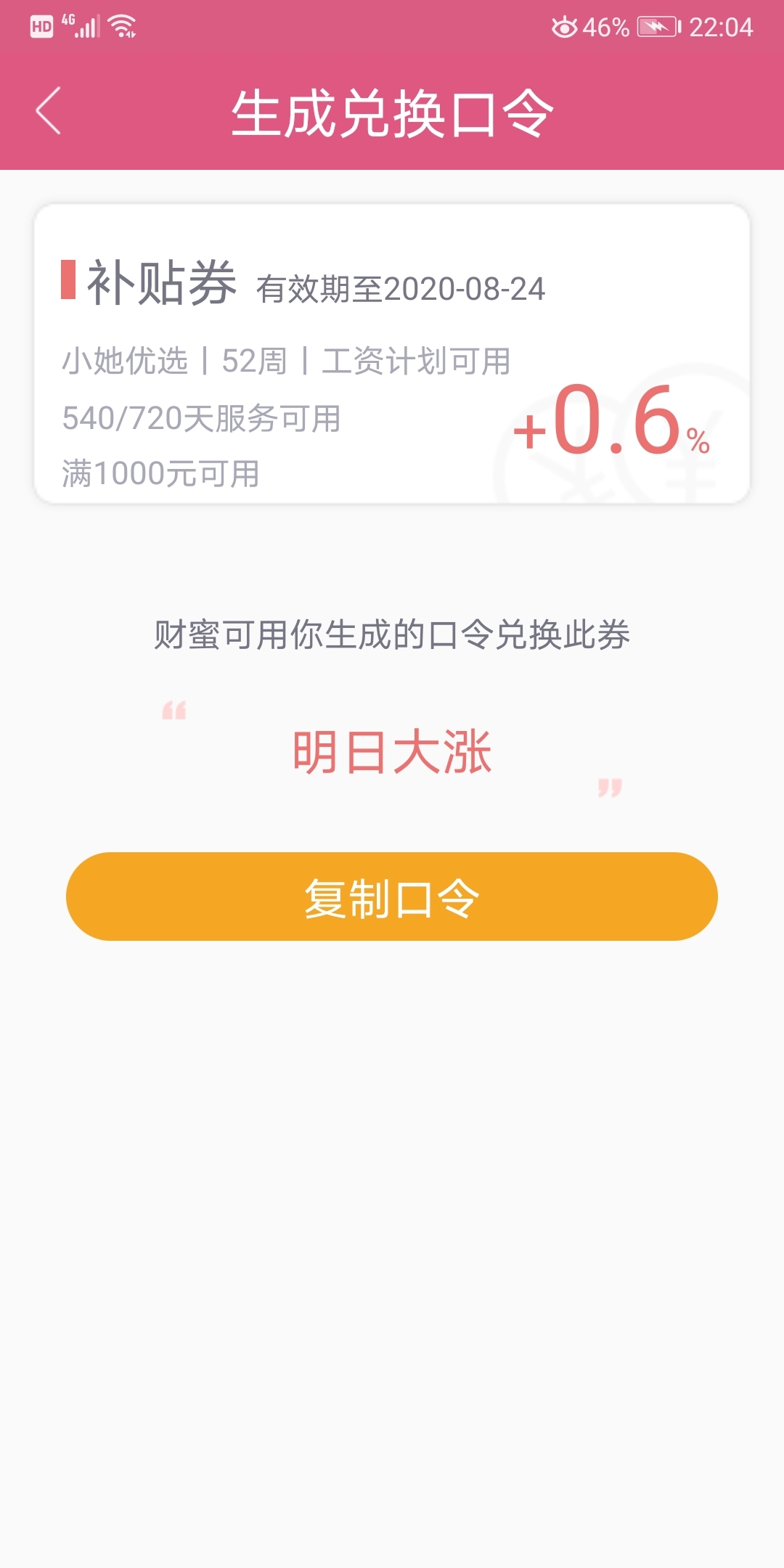Go back using the top-left arrow
Screen dimensions: 784x1568
pyautogui.click(x=48, y=111)
